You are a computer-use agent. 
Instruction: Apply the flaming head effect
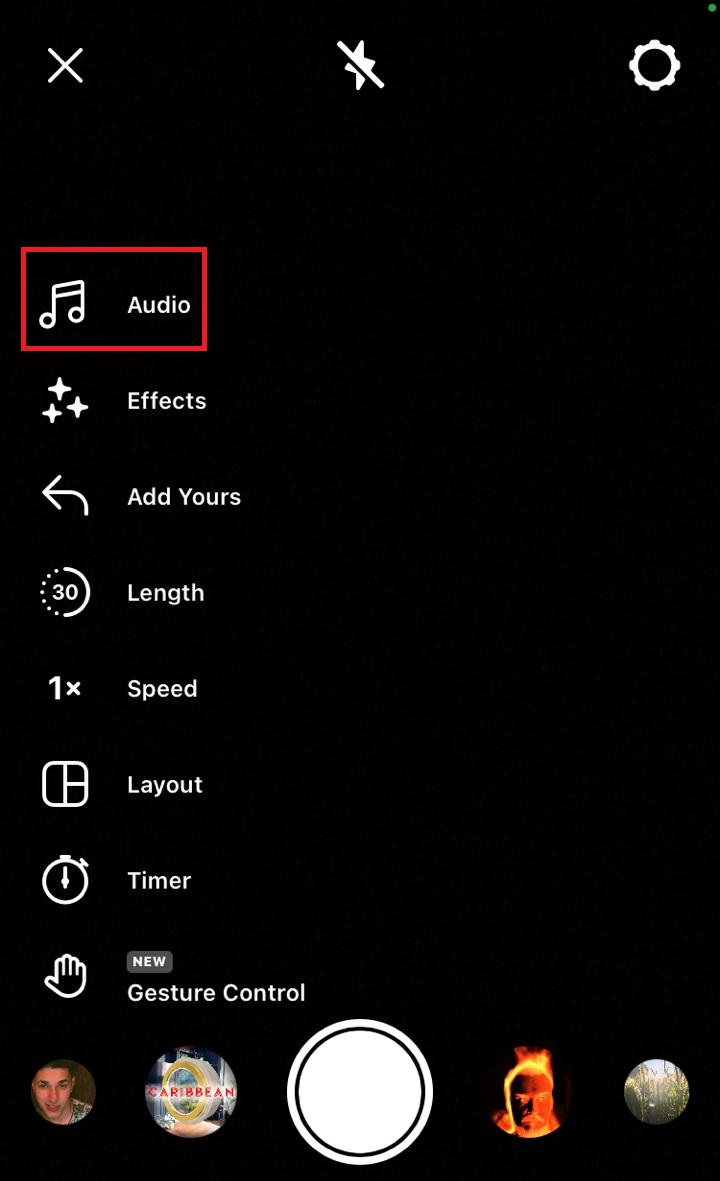(x=529, y=1092)
